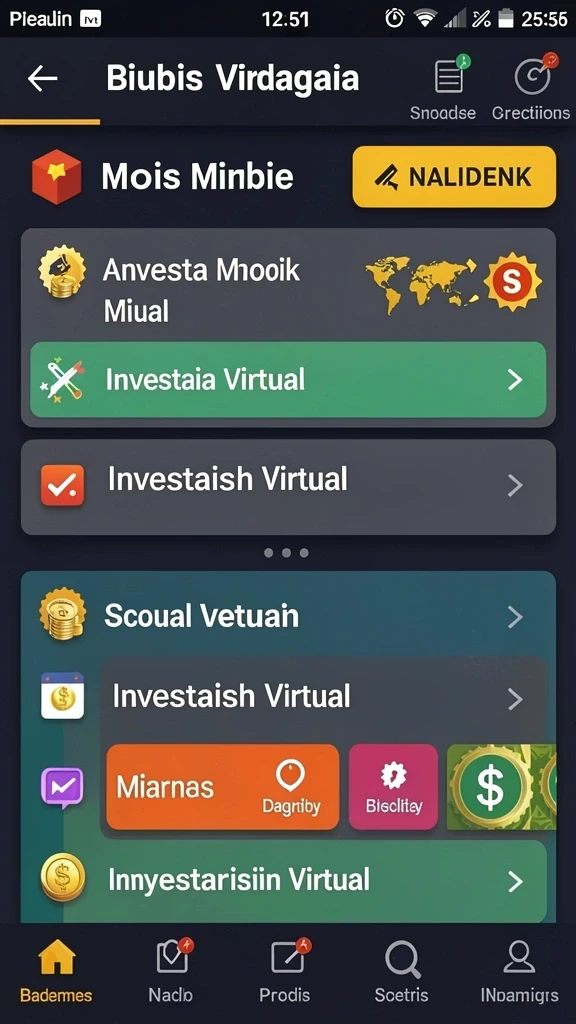Switch to the Prodis tab
Screen dimensions: 576x1024
285,970
